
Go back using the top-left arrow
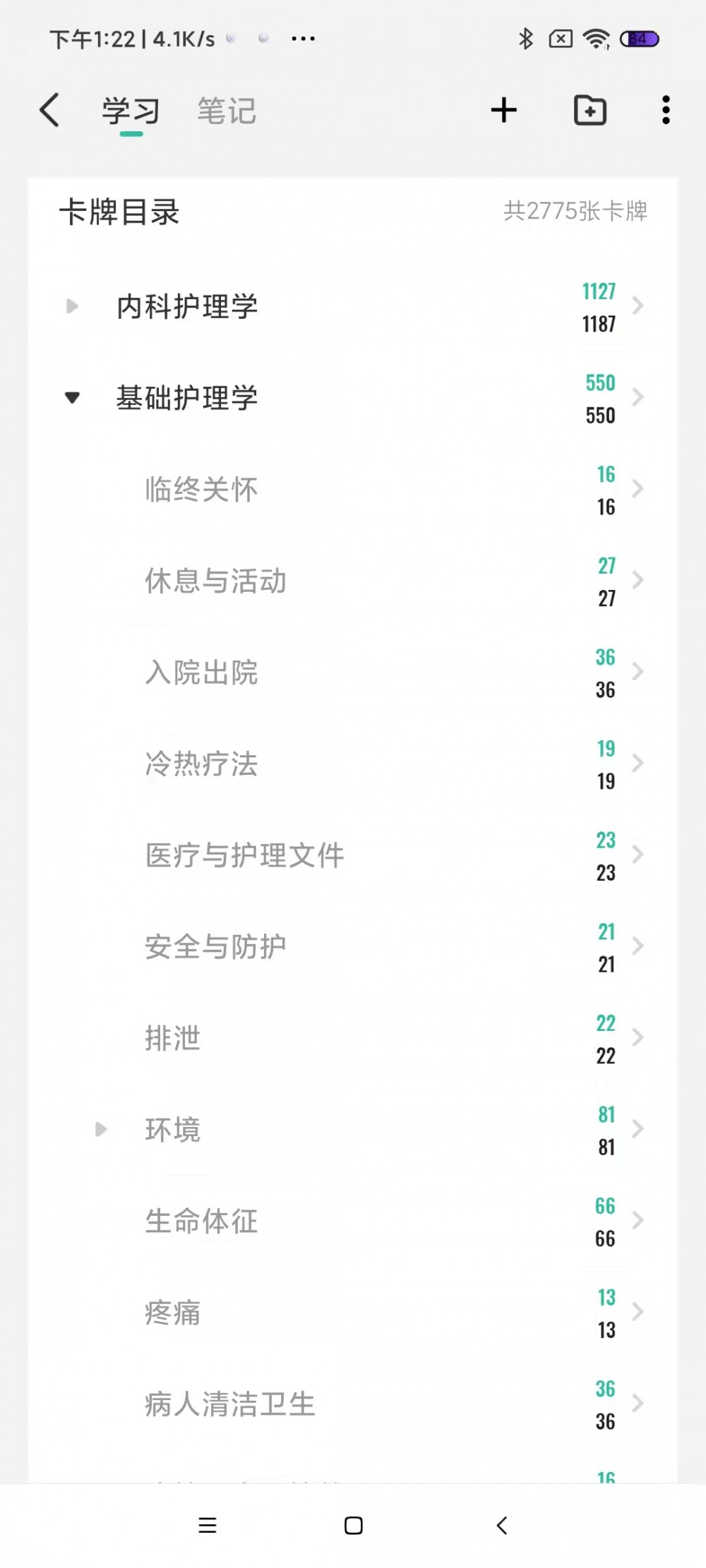click(x=49, y=110)
